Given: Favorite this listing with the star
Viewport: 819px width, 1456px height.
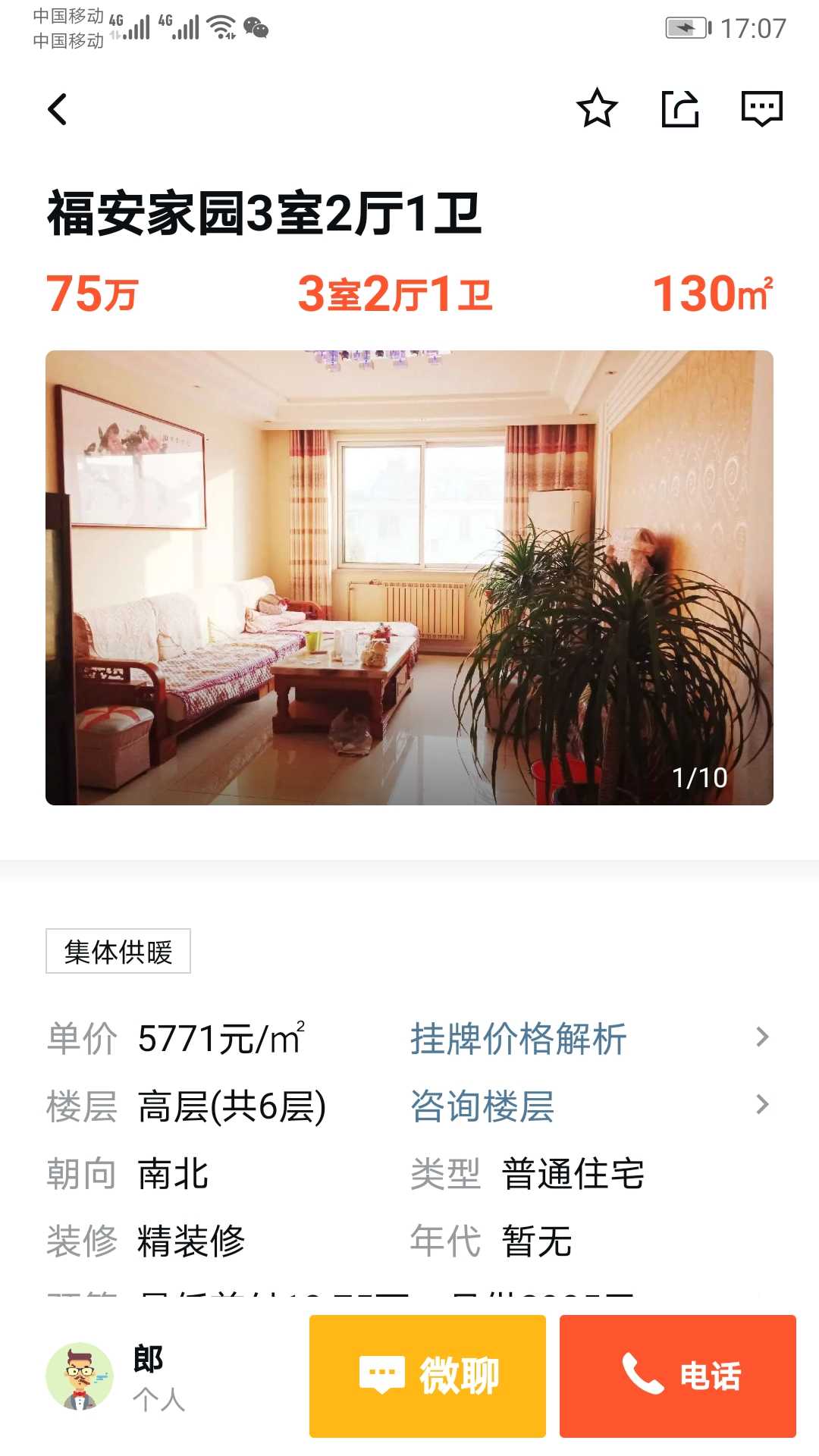Looking at the screenshot, I should click(597, 108).
